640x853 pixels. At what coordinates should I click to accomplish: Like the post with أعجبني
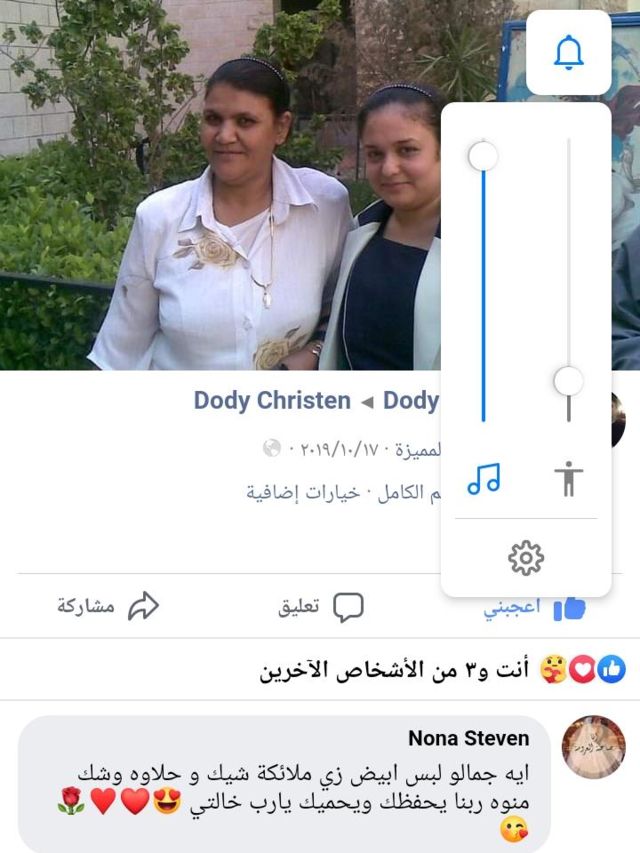point(534,607)
